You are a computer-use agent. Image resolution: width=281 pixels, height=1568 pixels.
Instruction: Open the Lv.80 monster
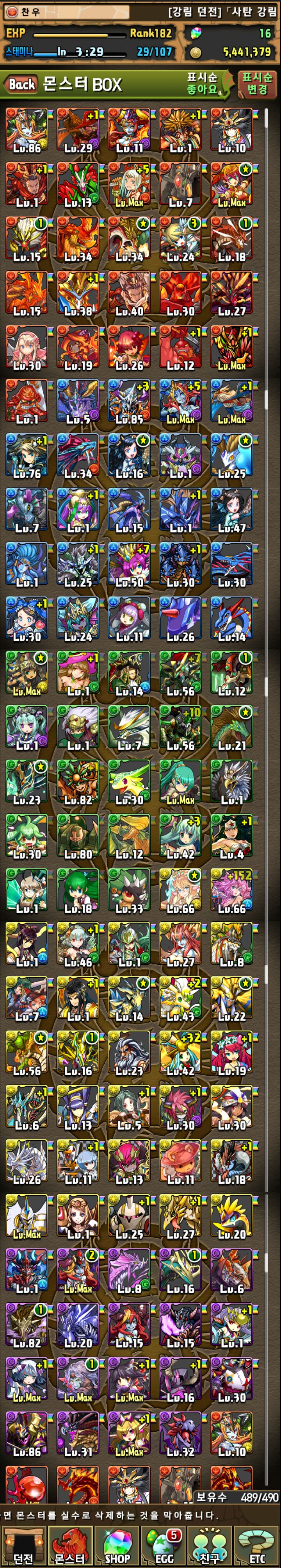coord(78,836)
